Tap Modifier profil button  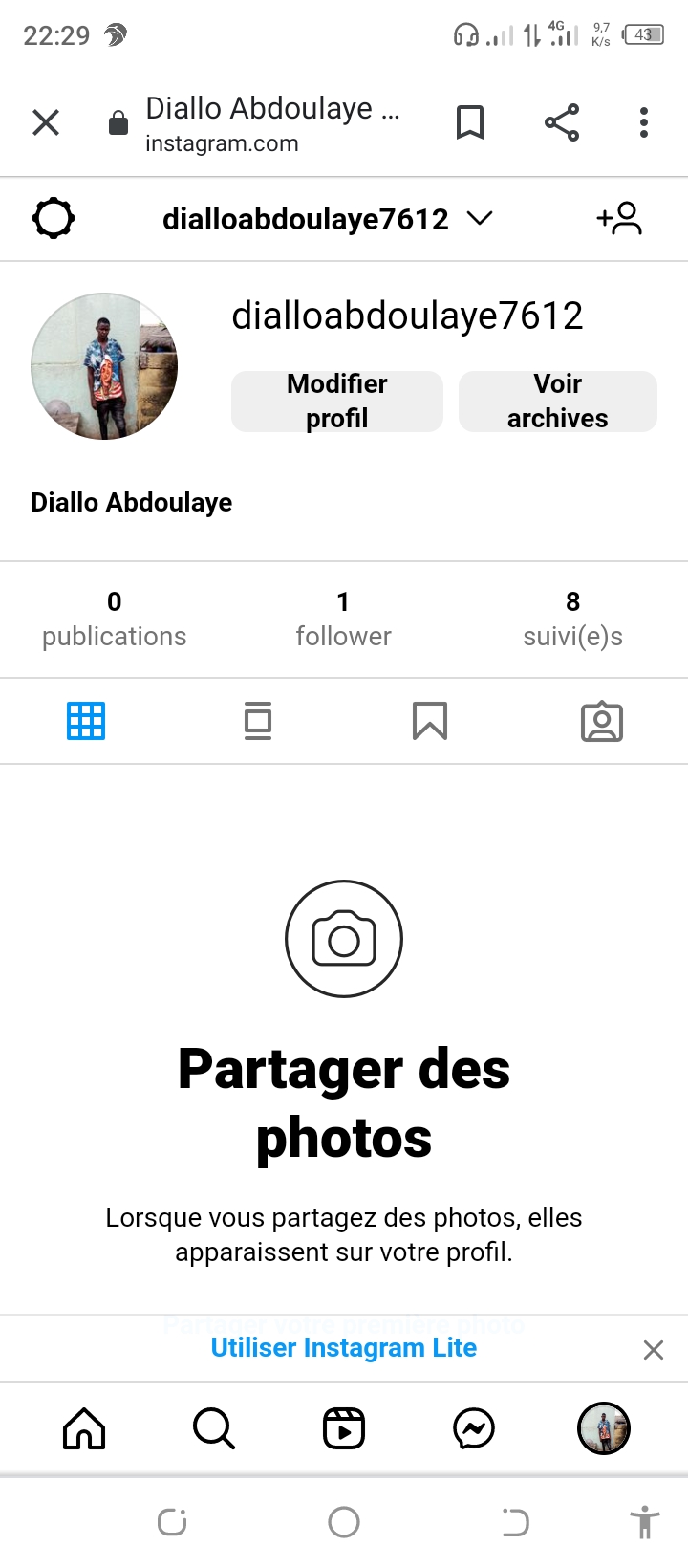pyautogui.click(x=337, y=402)
